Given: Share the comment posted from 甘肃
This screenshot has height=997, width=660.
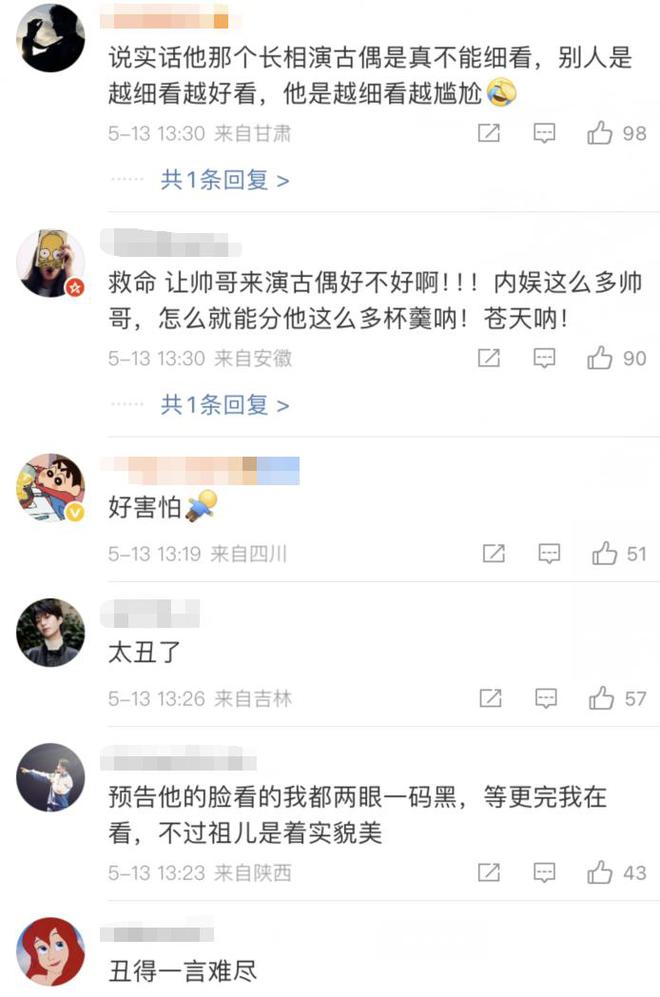Looking at the screenshot, I should coord(489,133).
